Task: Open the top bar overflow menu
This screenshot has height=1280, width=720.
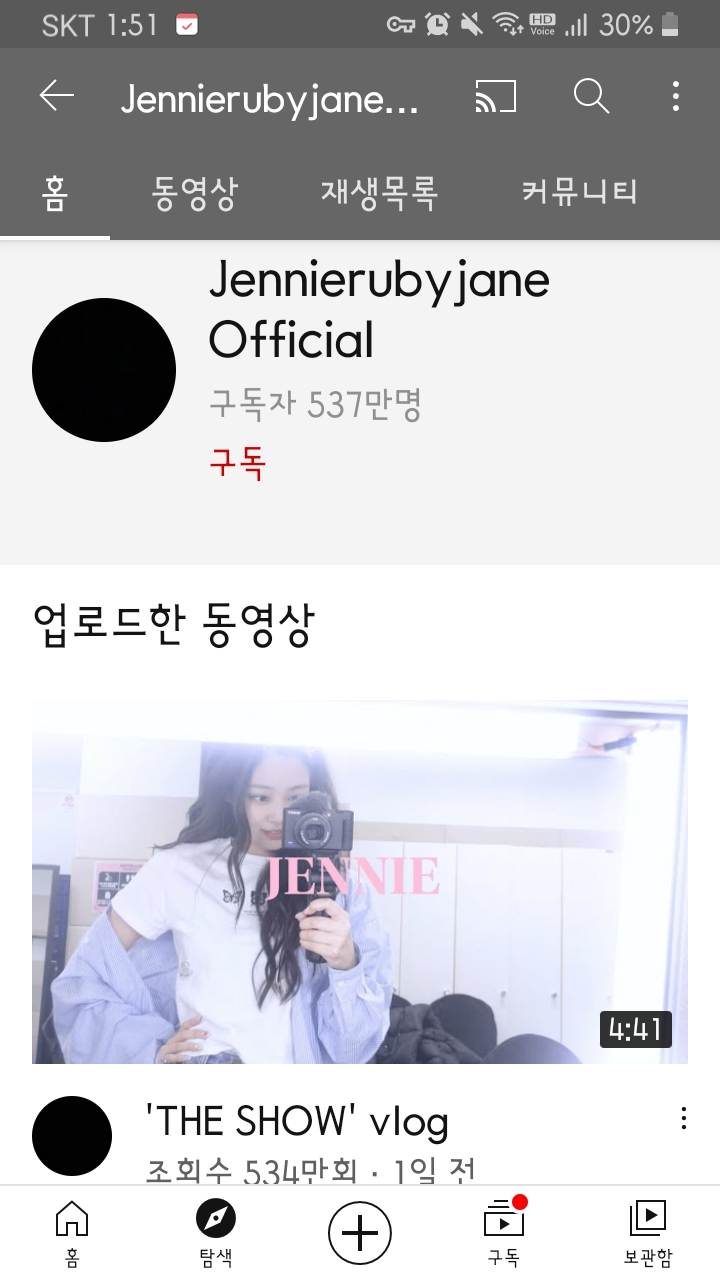Action: tap(676, 97)
